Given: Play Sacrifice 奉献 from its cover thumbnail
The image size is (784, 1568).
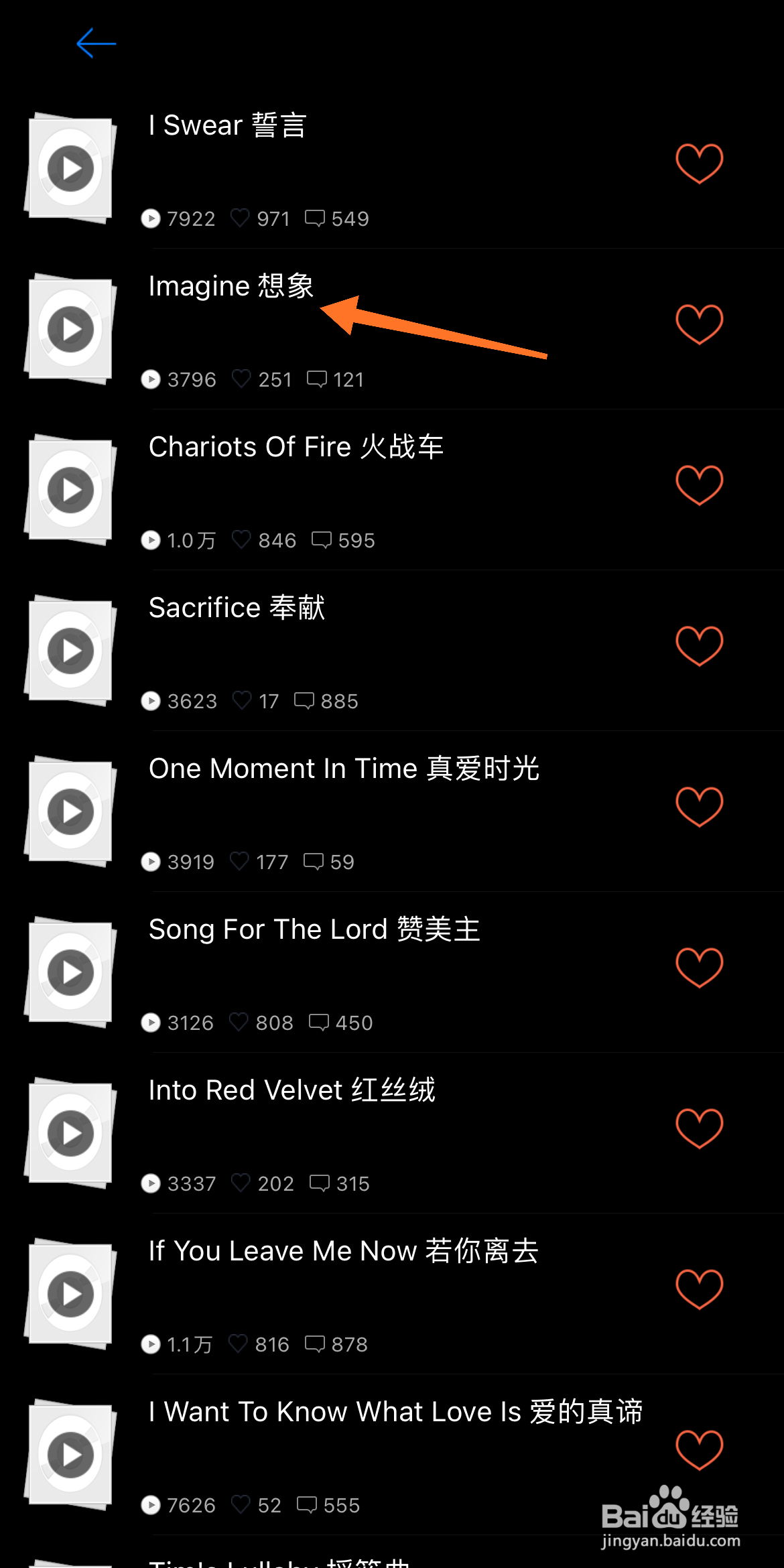Looking at the screenshot, I should (70, 651).
